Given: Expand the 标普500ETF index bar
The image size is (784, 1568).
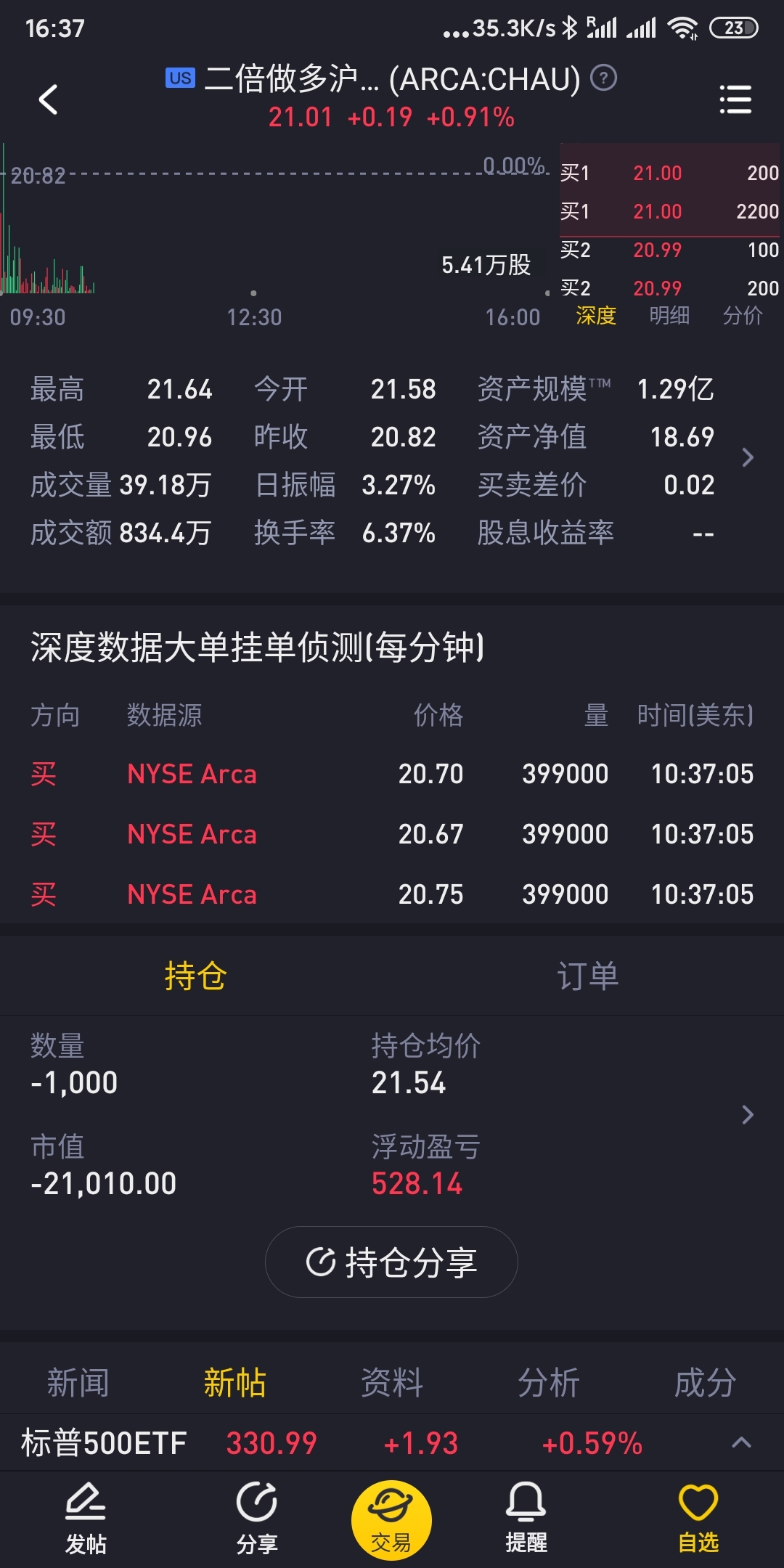Looking at the screenshot, I should (x=741, y=1442).
